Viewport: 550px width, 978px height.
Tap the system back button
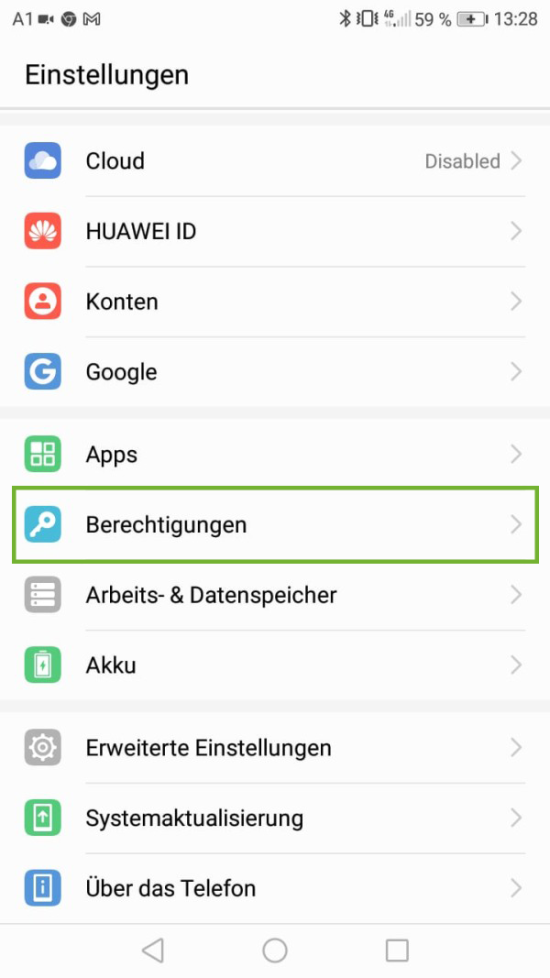tap(153, 951)
